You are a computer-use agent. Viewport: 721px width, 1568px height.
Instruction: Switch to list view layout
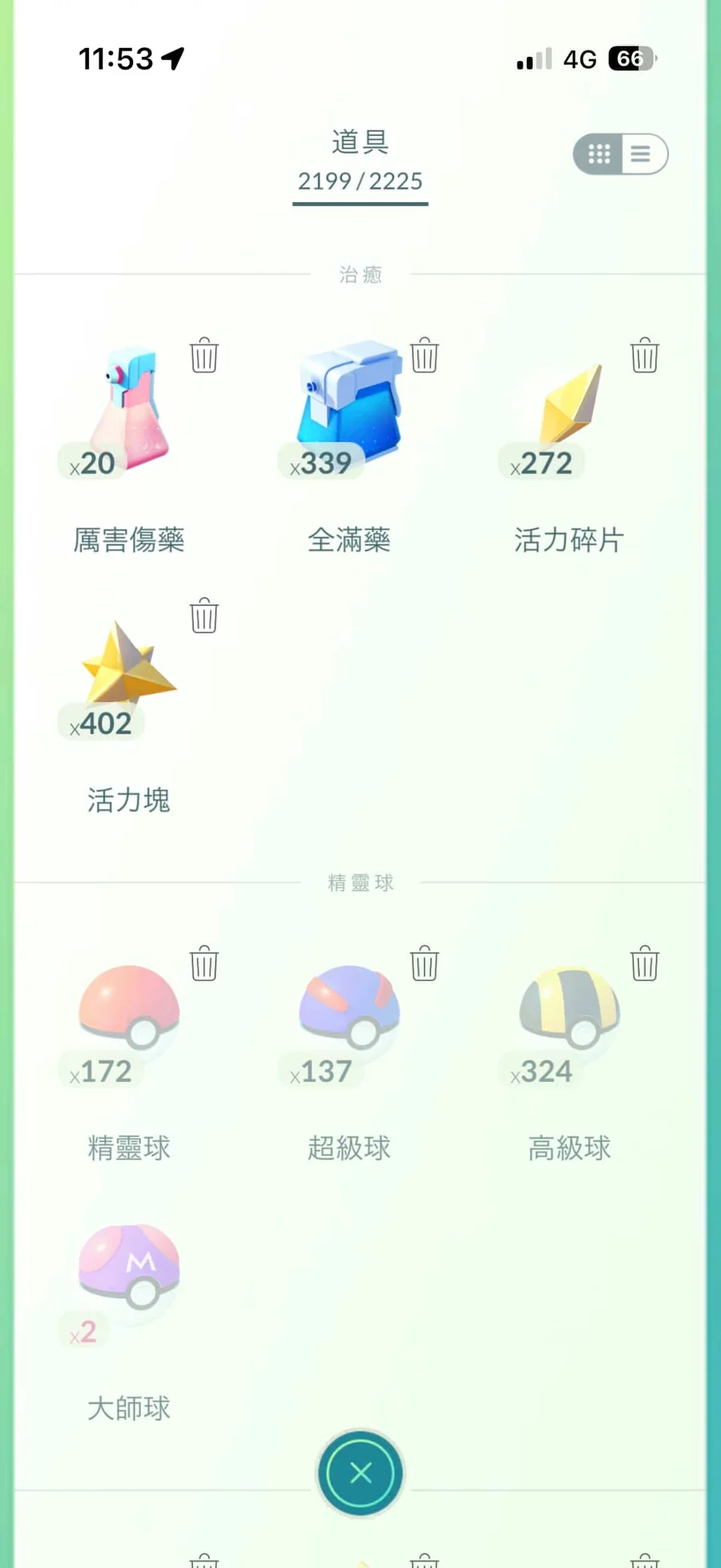click(x=641, y=154)
